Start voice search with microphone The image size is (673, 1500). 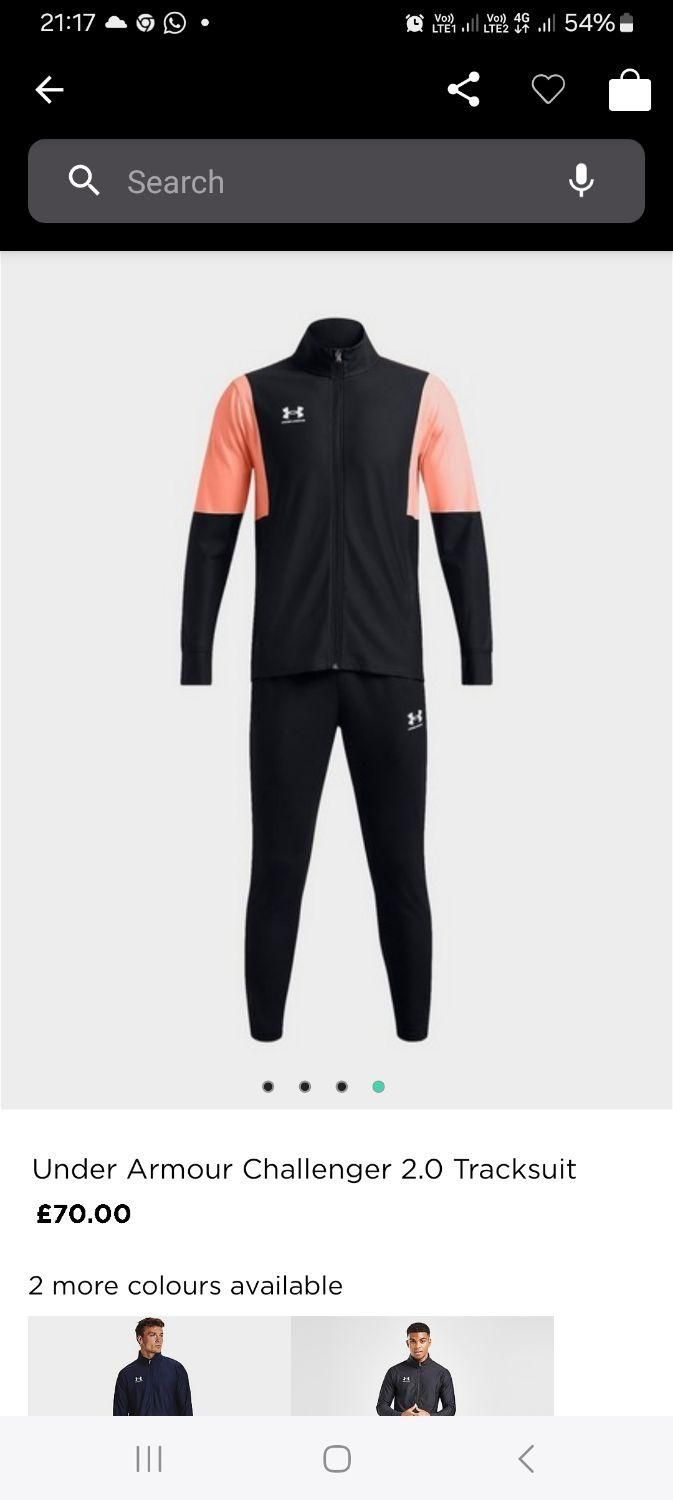[581, 181]
